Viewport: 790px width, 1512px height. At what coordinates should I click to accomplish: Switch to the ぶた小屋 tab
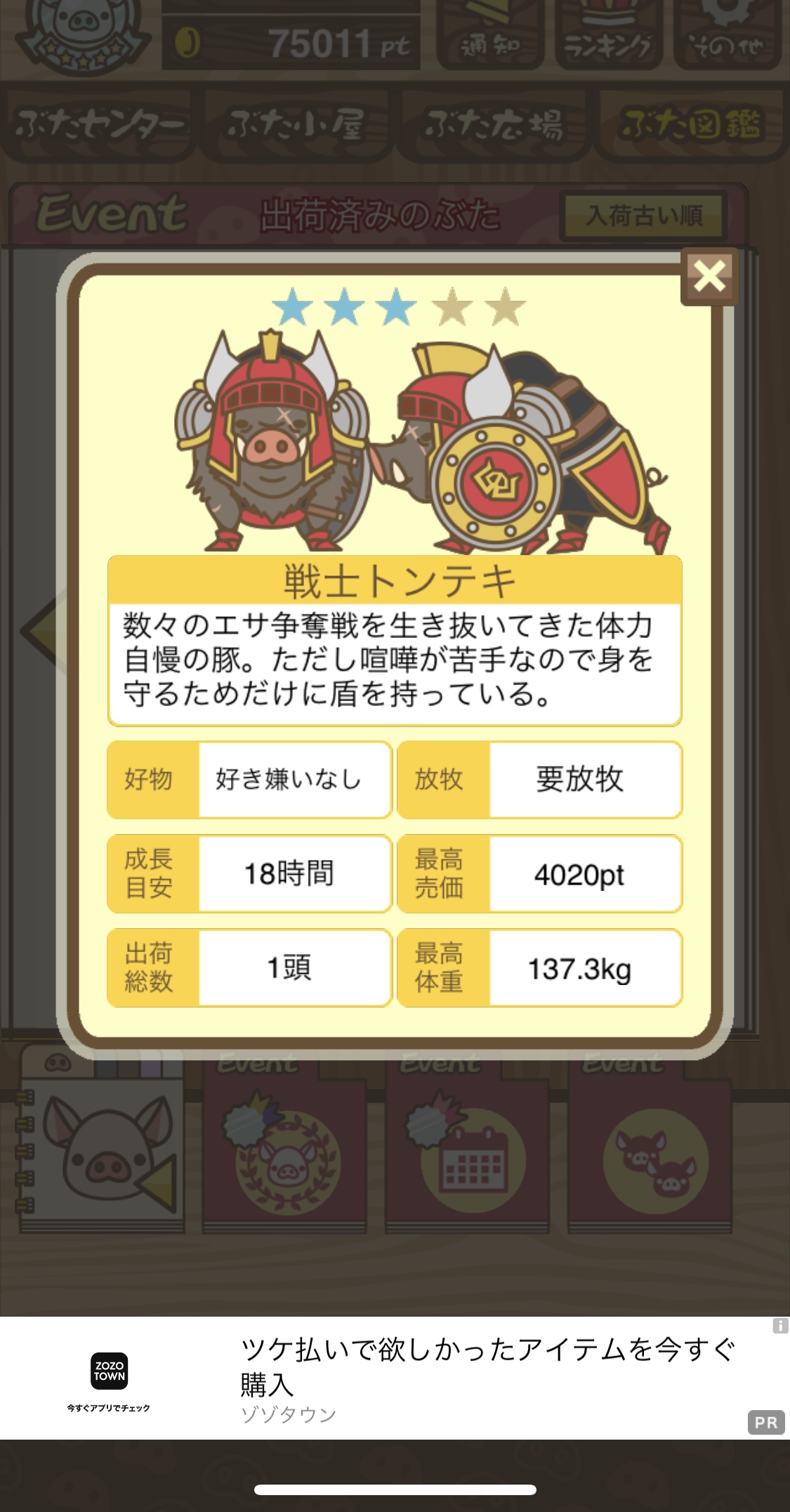point(296,125)
